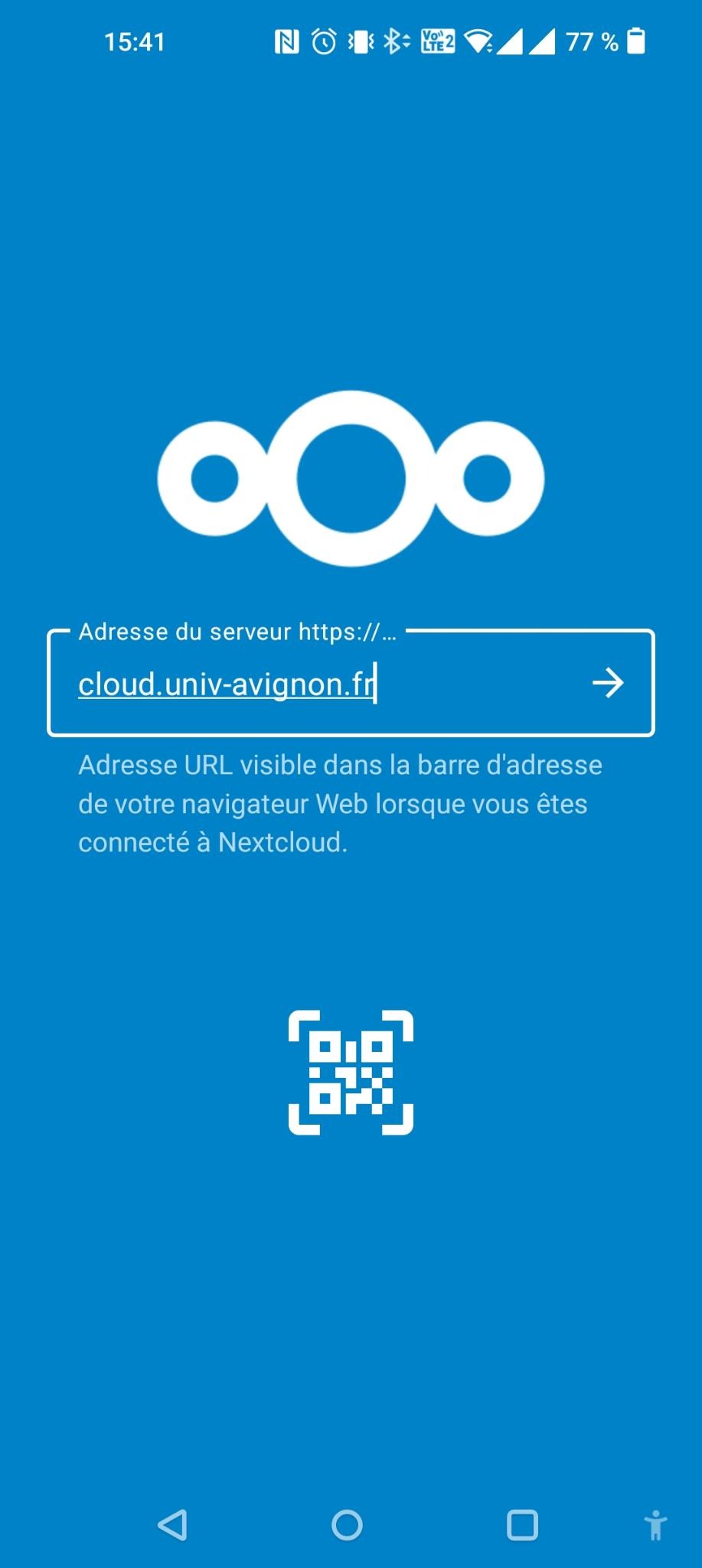Open the QR code scanner
Screen dimensions: 702x1568
click(x=351, y=1072)
